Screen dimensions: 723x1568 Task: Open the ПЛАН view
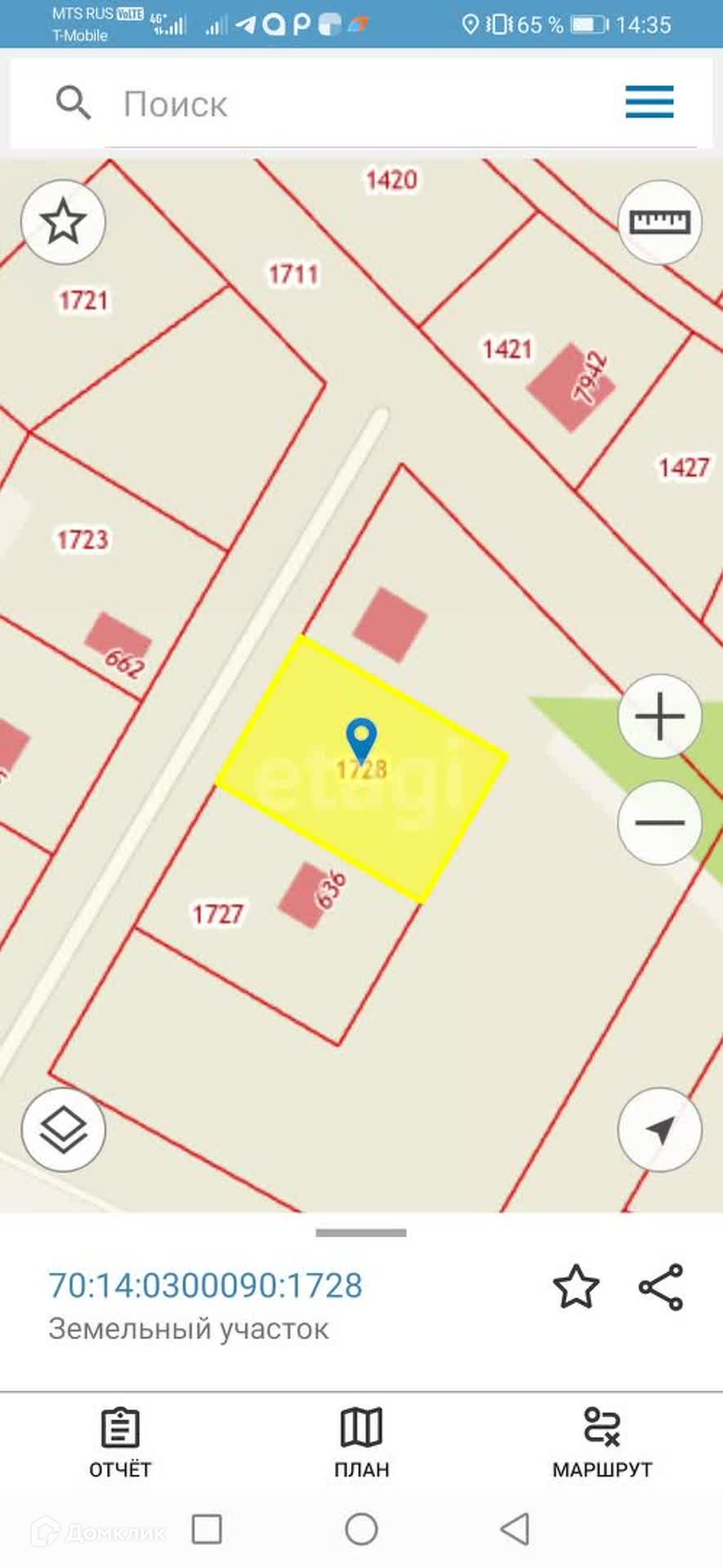pos(361,1442)
